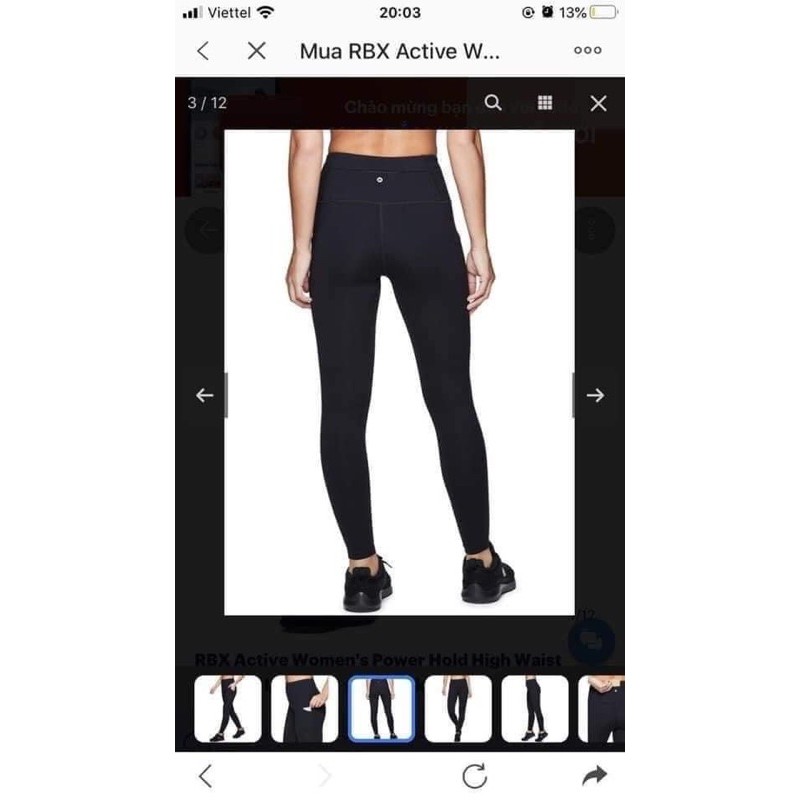This screenshot has height=800, width=800.
Task: Select the second thumbnail showing pocket close-up
Action: 304,708
